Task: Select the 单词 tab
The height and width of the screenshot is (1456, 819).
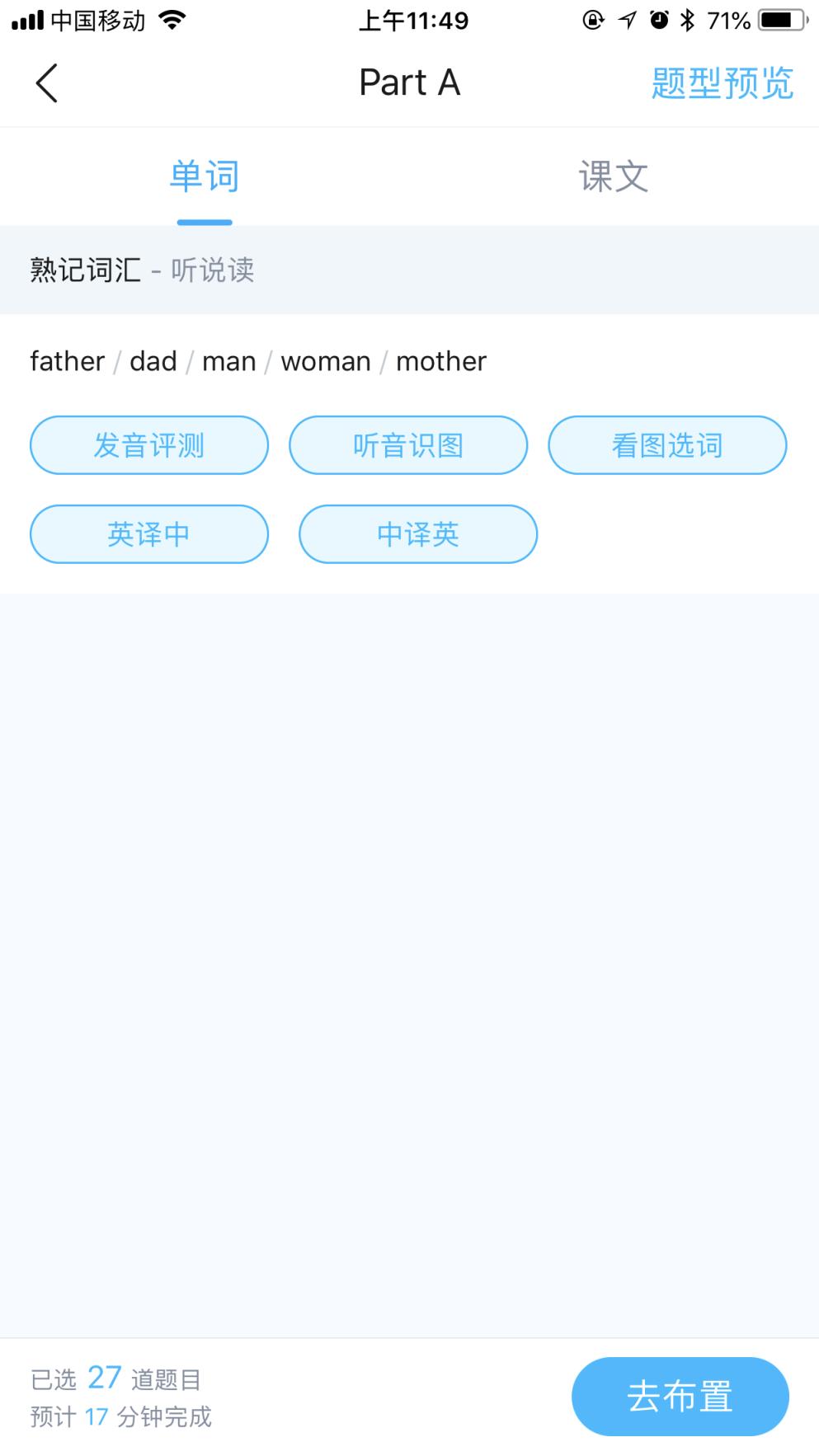Action: tap(204, 176)
